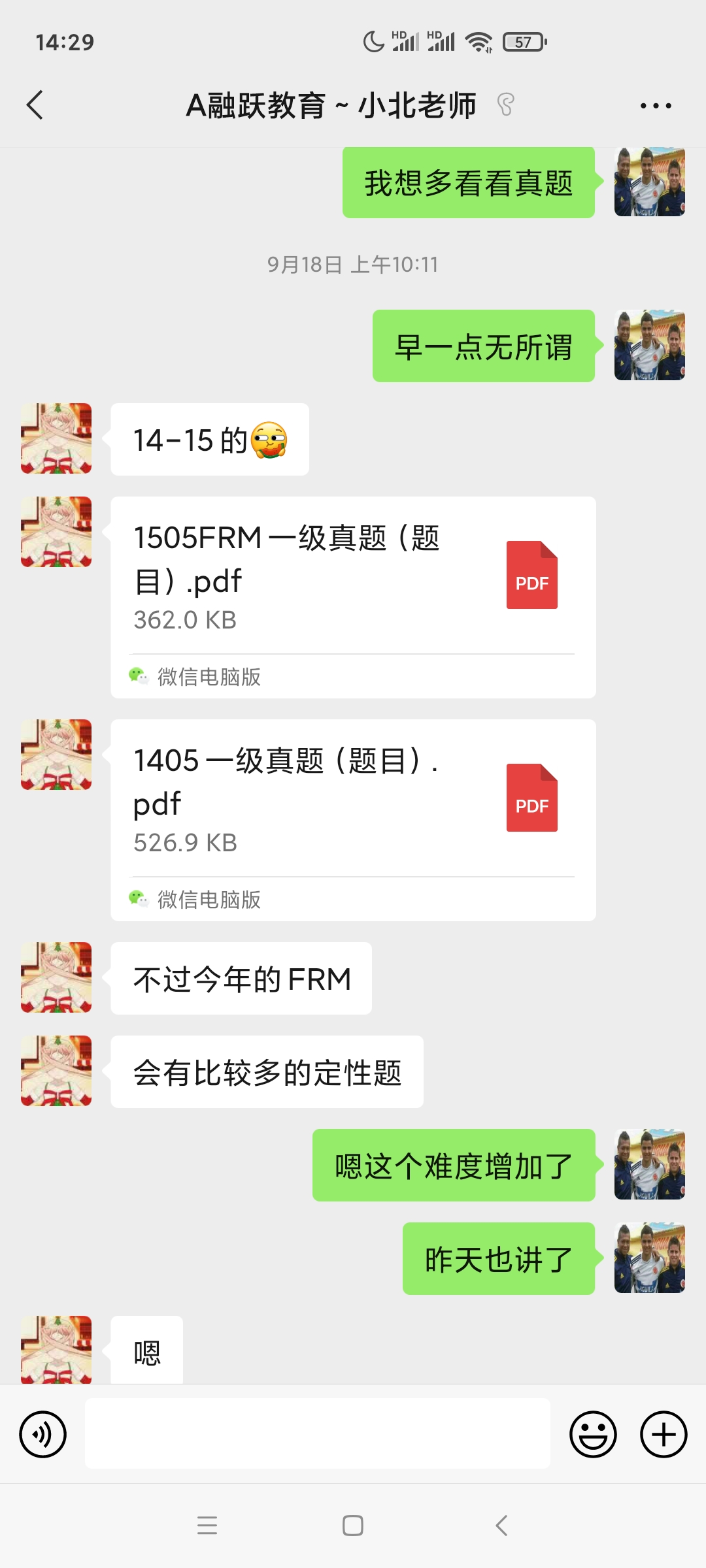Viewport: 706px width, 1568px height.
Task: Tap my avatar beside 早一点无所谓
Action: pos(649,346)
